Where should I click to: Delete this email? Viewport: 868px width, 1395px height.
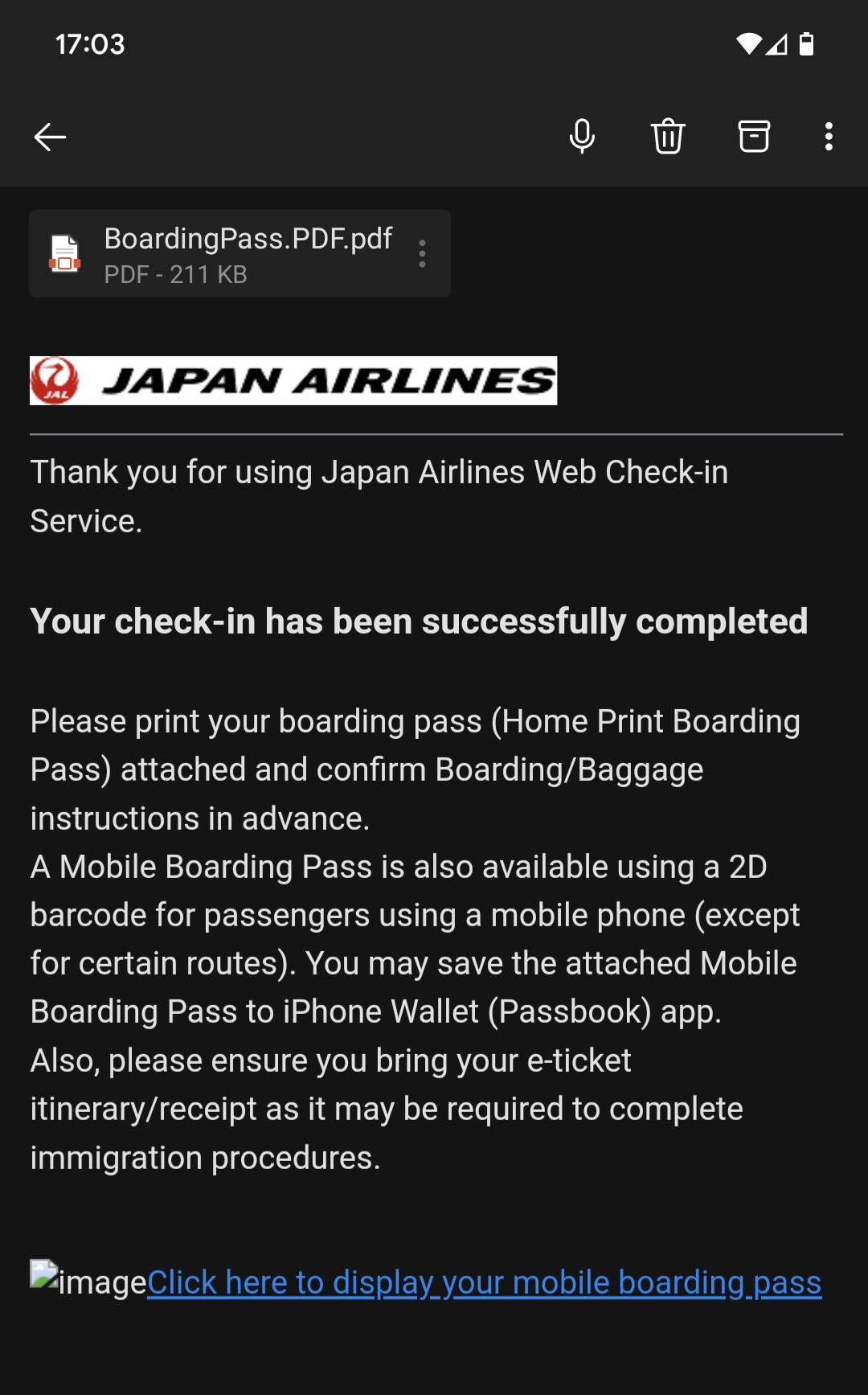click(x=668, y=137)
